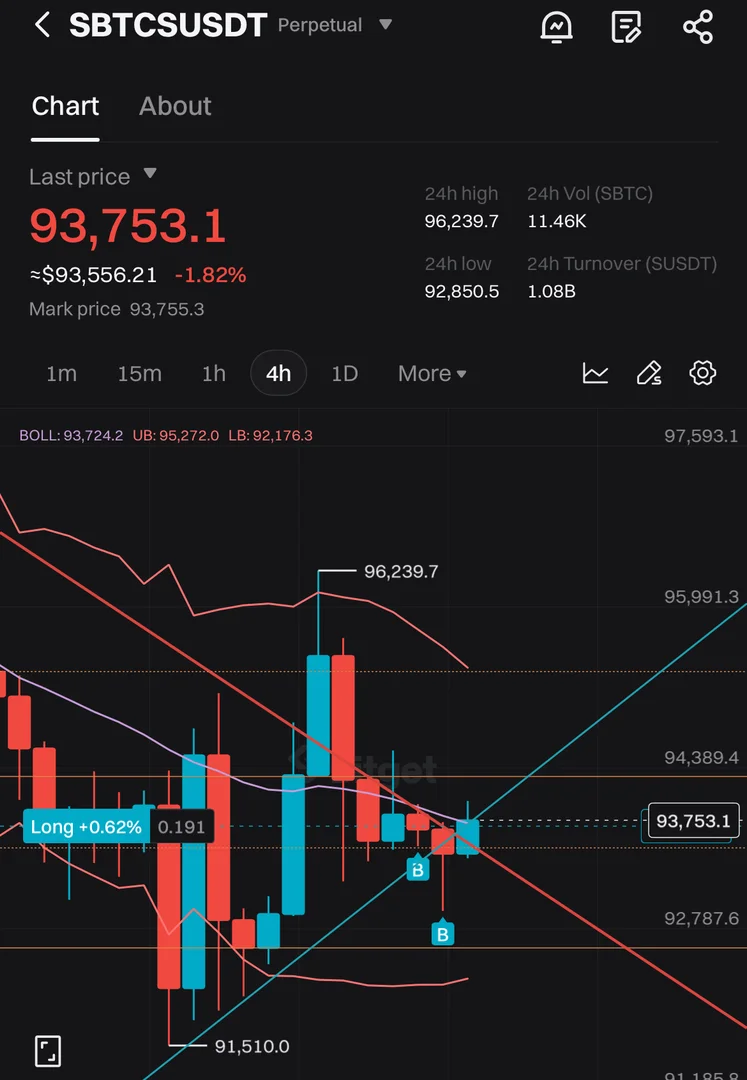Go back using the arrow
The width and height of the screenshot is (747, 1080).
pos(42,25)
